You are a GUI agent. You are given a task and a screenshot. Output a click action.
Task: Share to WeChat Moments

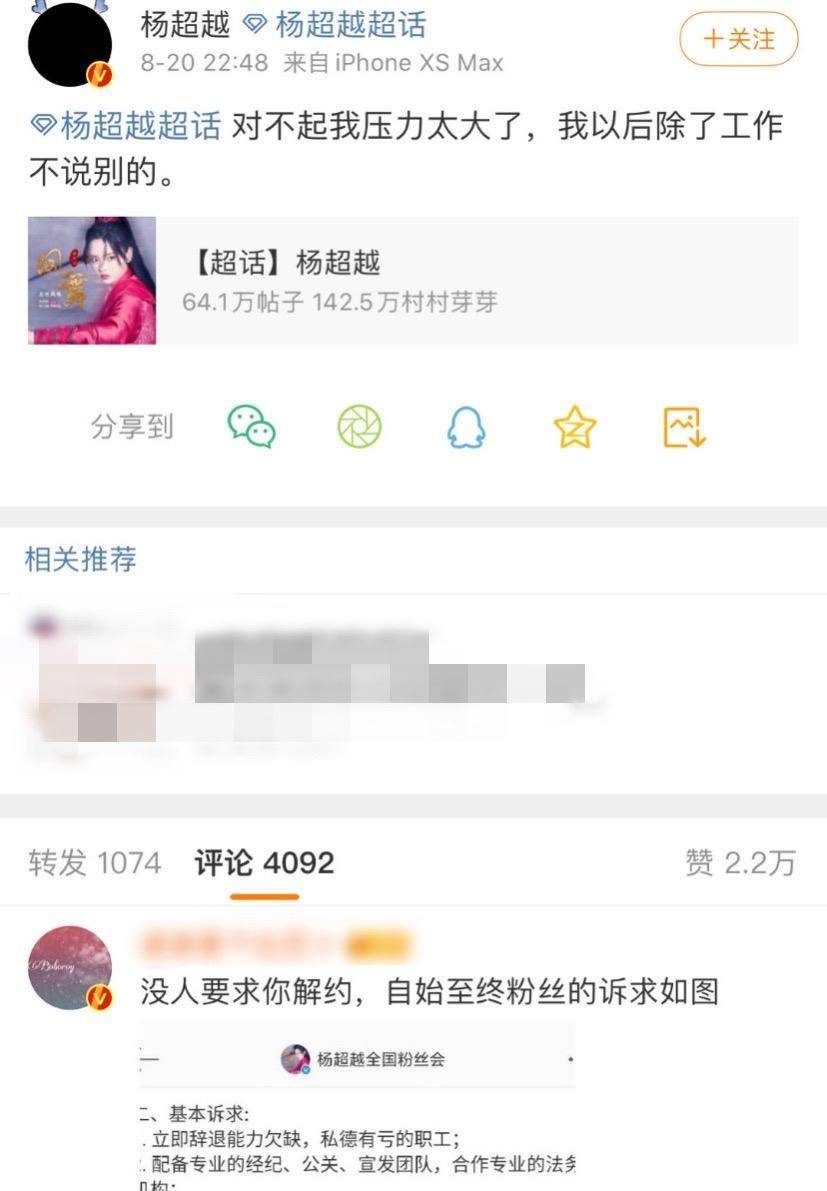click(x=359, y=427)
